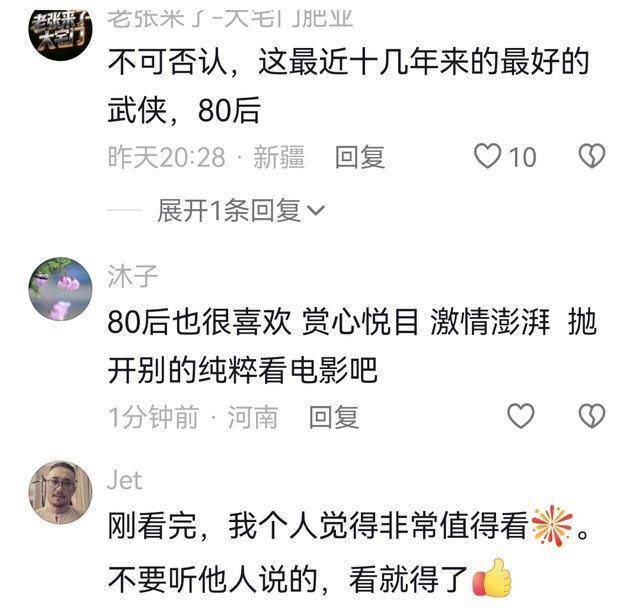Open the username Jet
This screenshot has height=611, width=640.
pos(124,480)
